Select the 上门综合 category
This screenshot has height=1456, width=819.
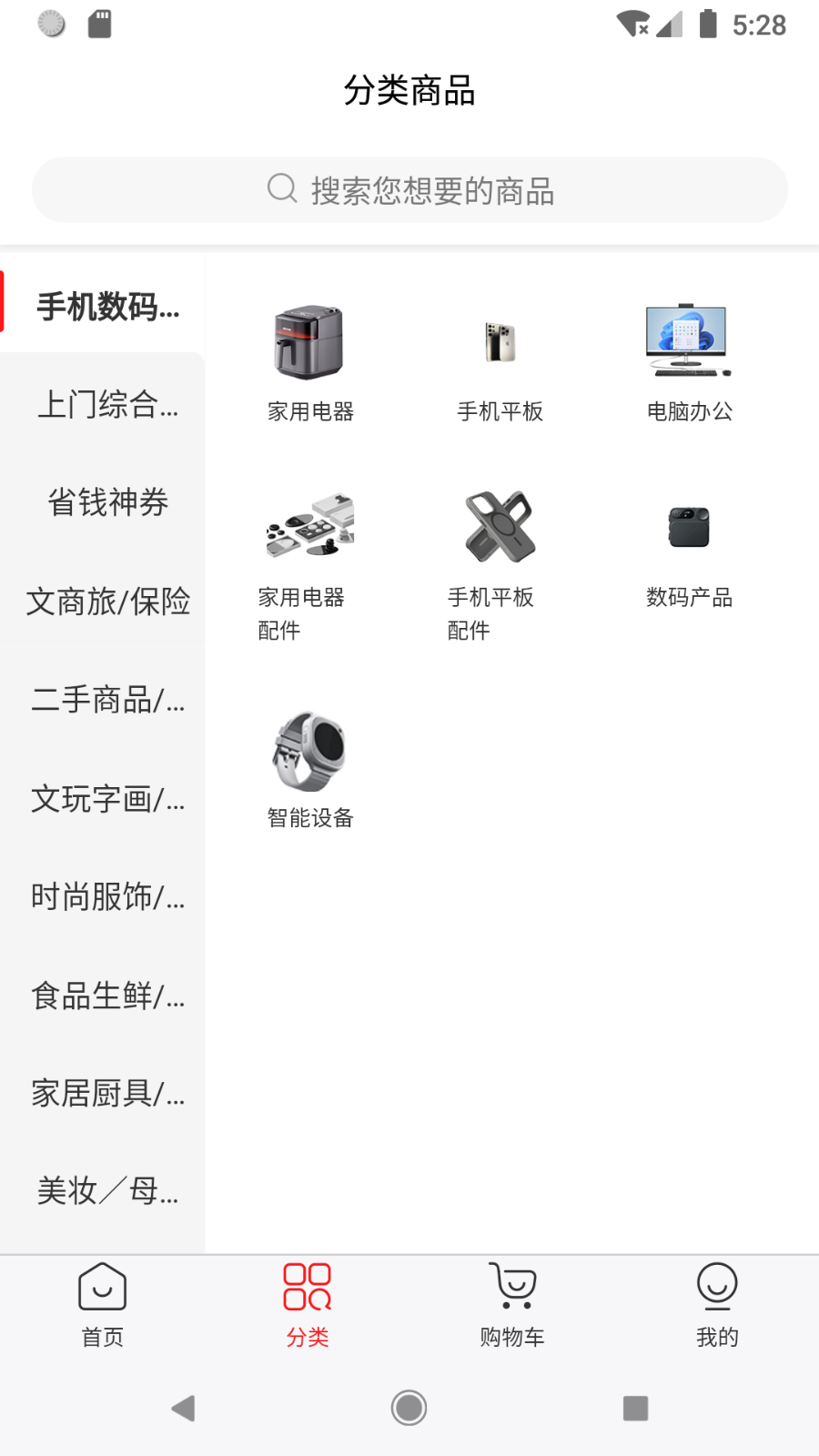[x=107, y=404]
